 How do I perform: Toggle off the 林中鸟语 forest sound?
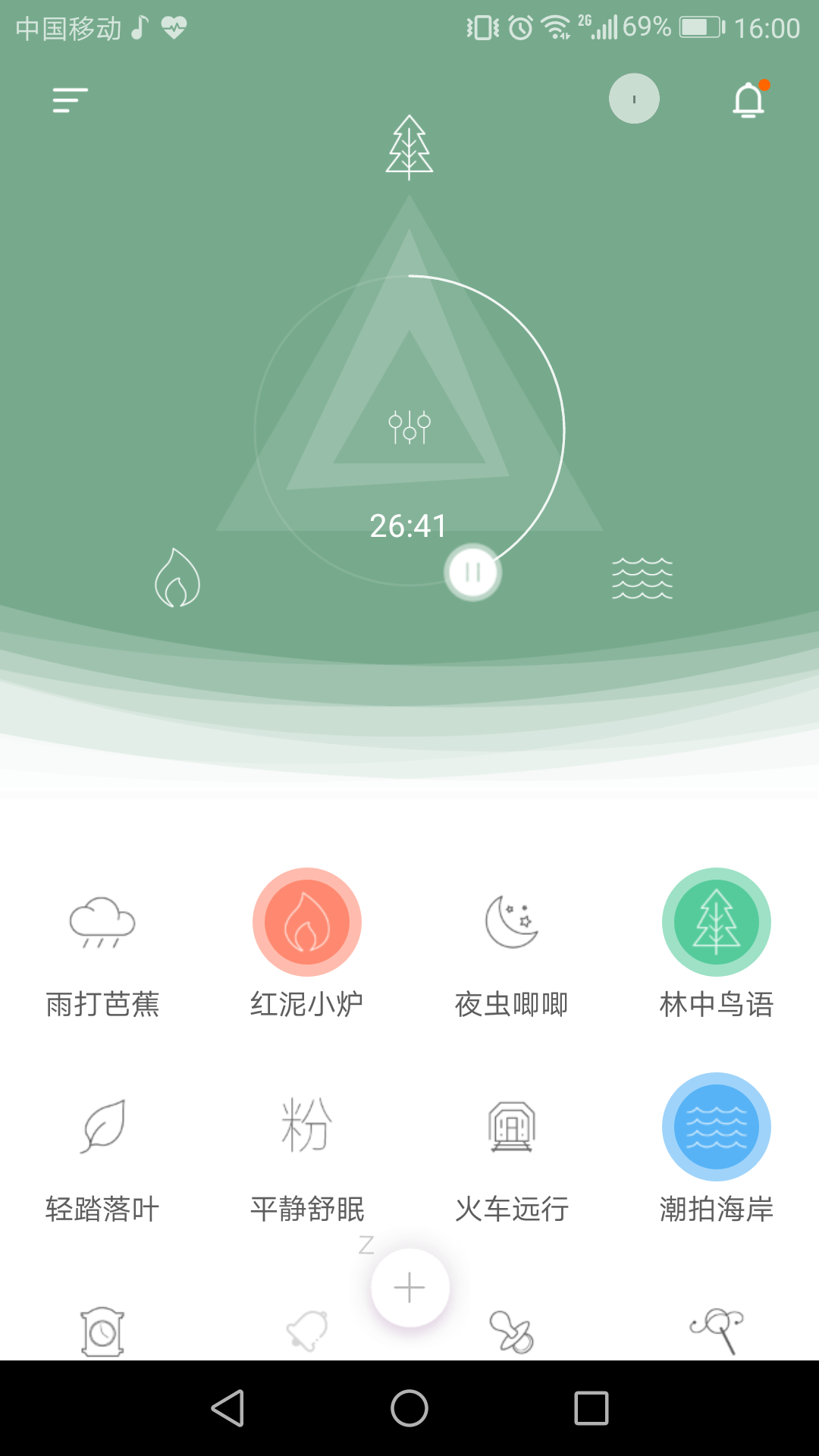click(x=717, y=922)
